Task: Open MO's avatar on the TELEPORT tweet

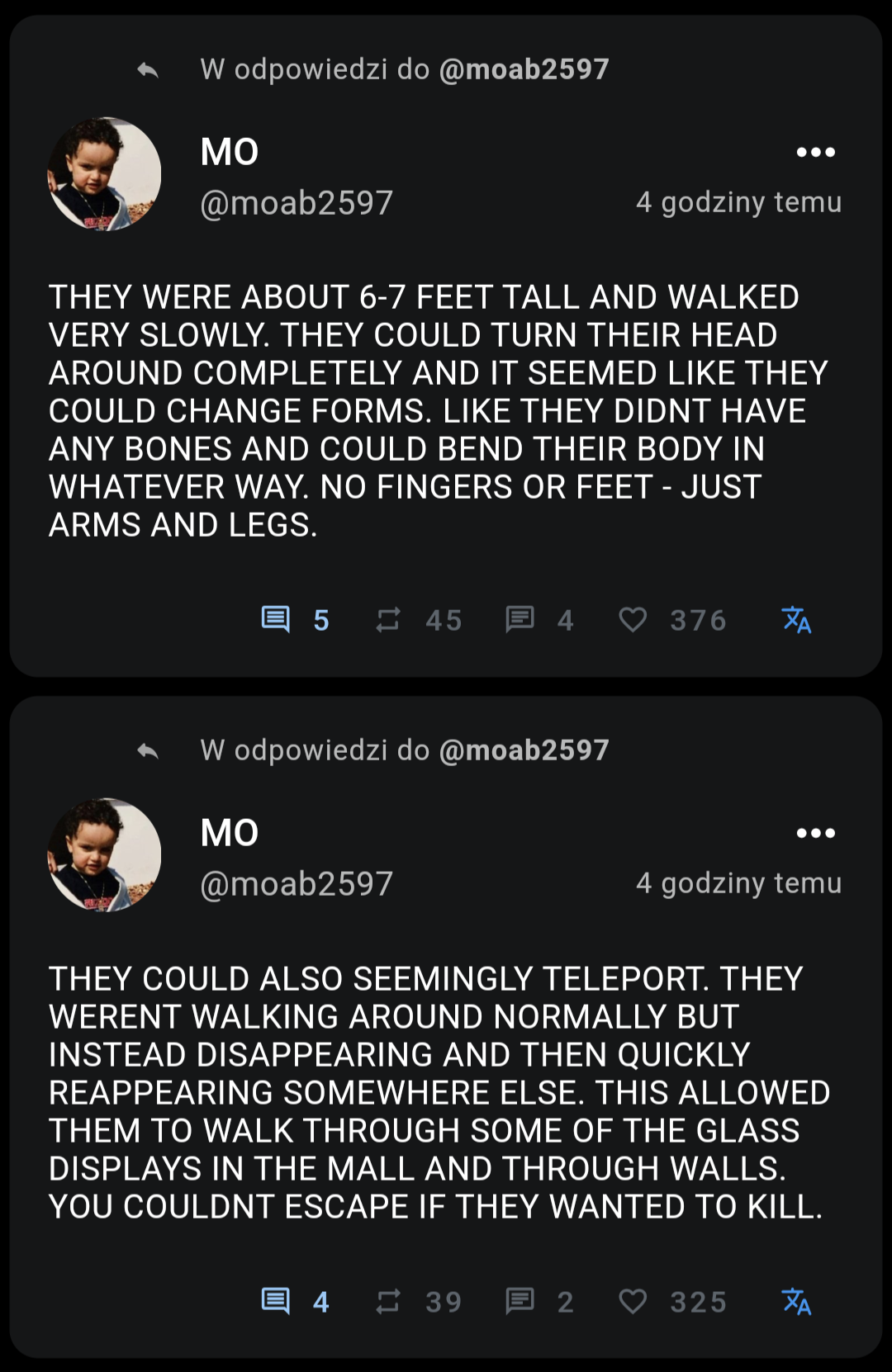Action: (x=104, y=855)
